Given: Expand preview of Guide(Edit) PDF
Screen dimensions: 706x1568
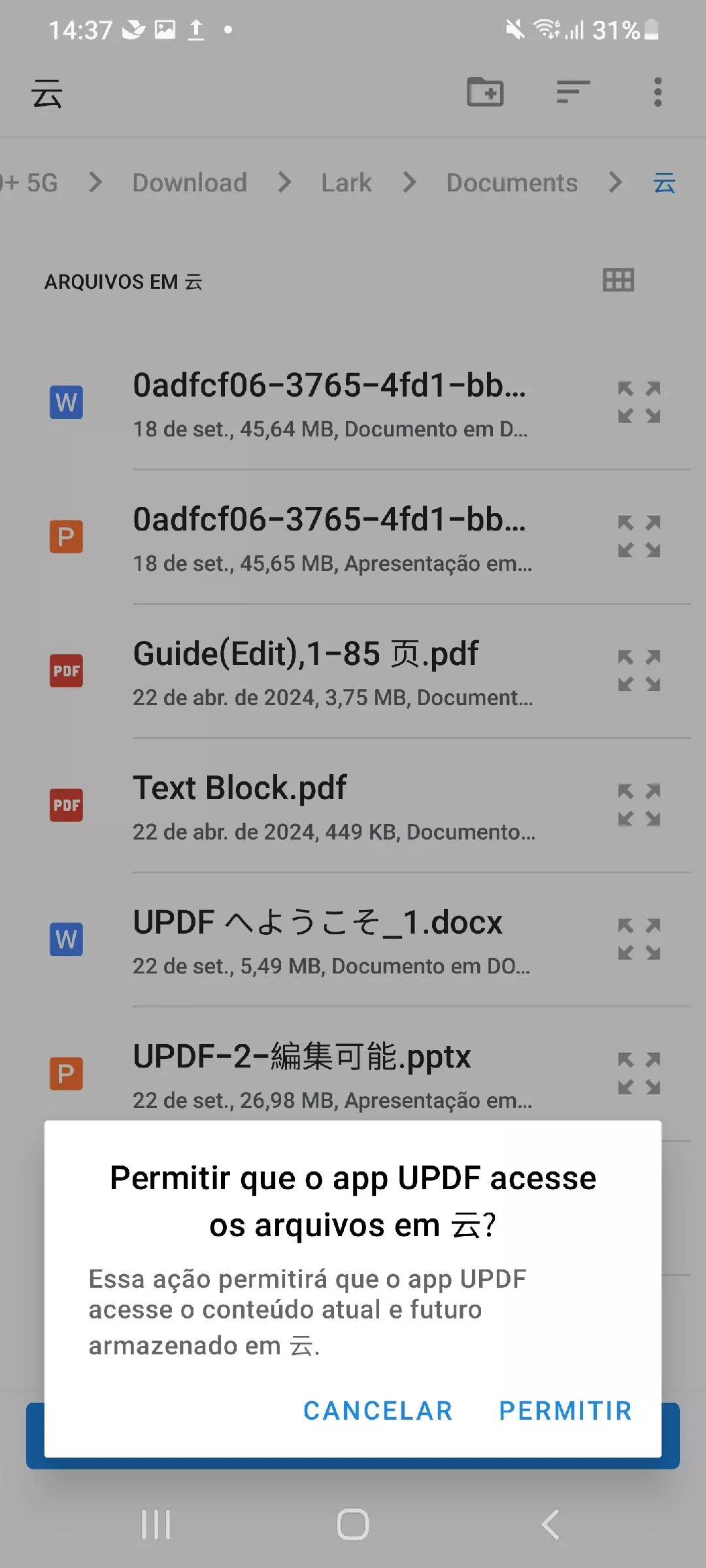Looking at the screenshot, I should [x=639, y=671].
